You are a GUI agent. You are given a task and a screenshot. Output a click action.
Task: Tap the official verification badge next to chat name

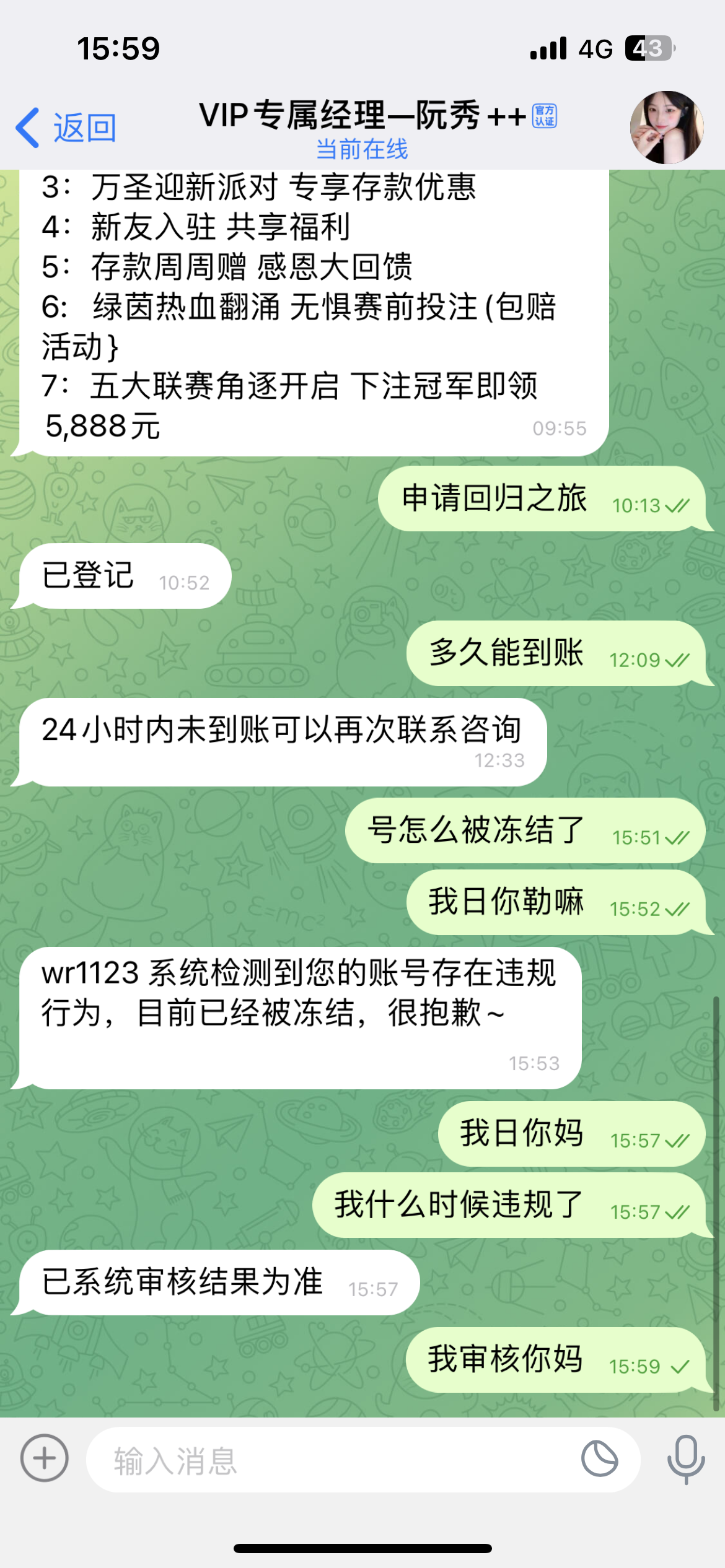(x=545, y=115)
